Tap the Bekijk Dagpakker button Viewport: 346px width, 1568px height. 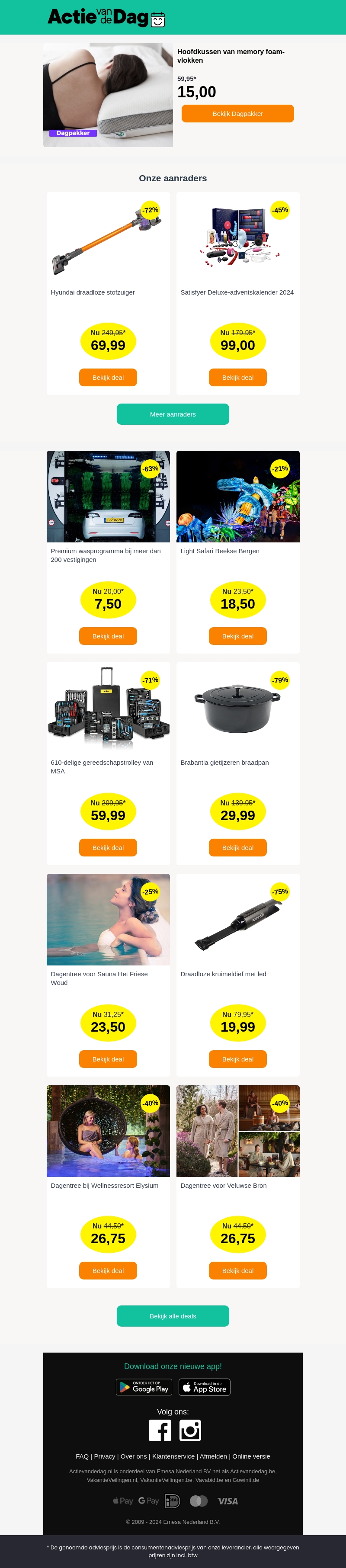click(237, 114)
